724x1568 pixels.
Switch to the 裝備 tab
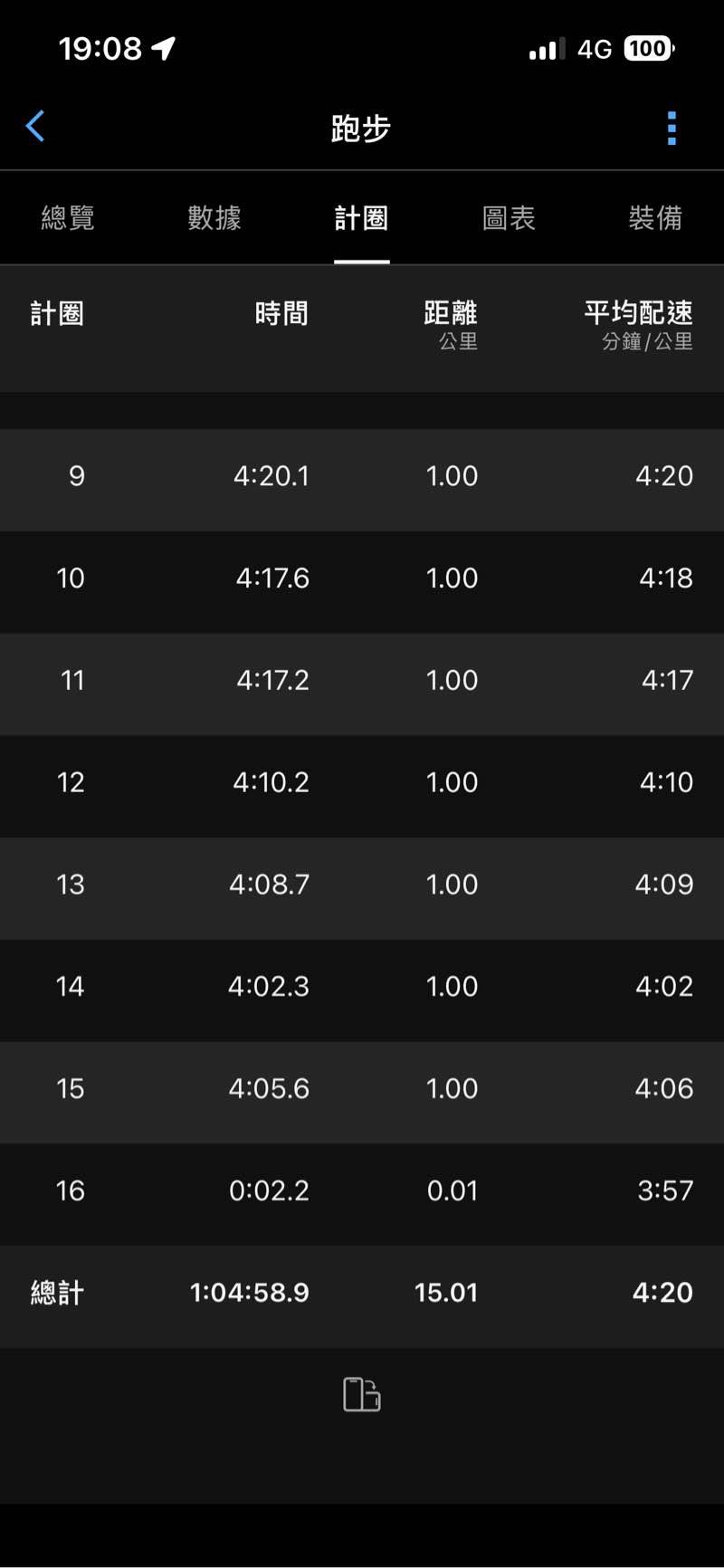pos(655,218)
